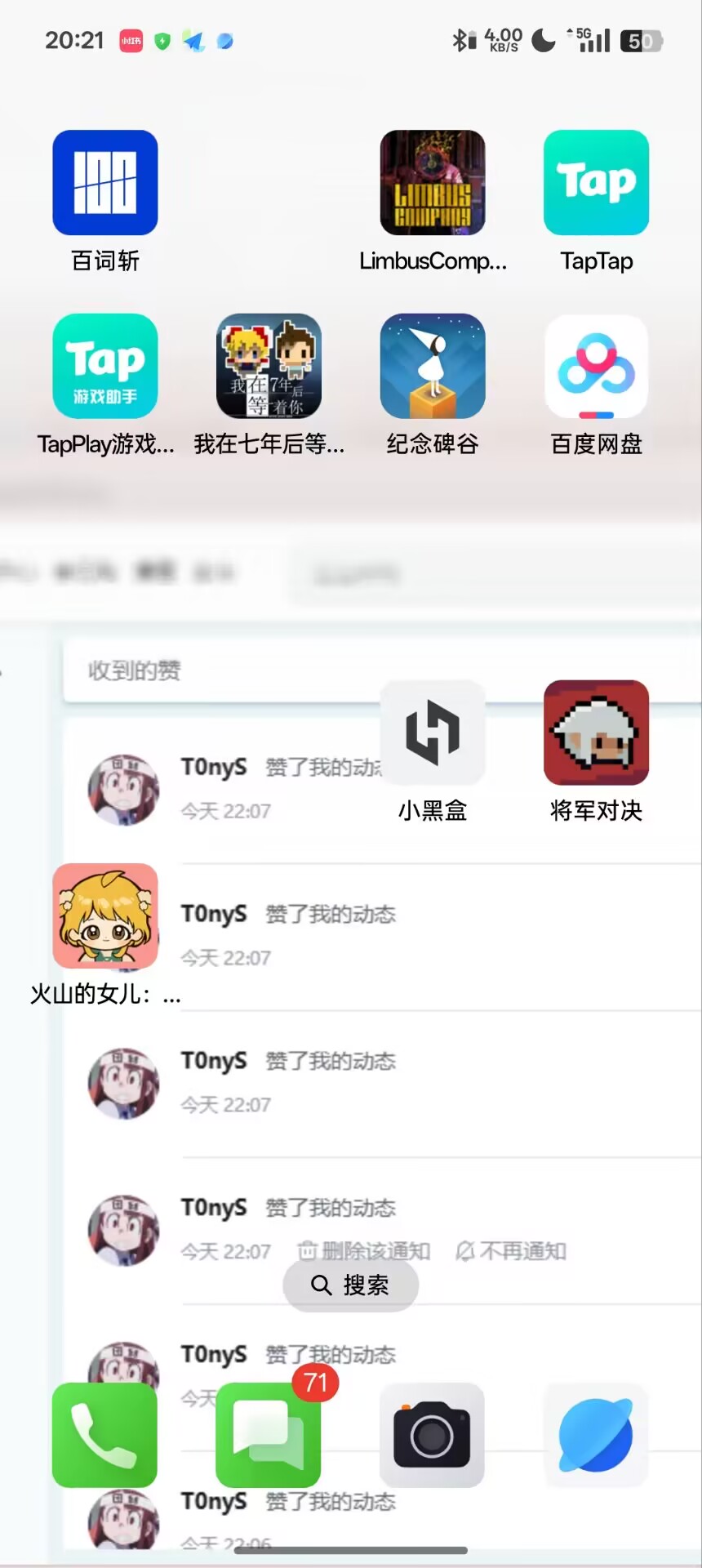This screenshot has width=702, height=1568.
Task: Start the 纪念碑谷 Monument Valley game
Action: click(x=433, y=366)
